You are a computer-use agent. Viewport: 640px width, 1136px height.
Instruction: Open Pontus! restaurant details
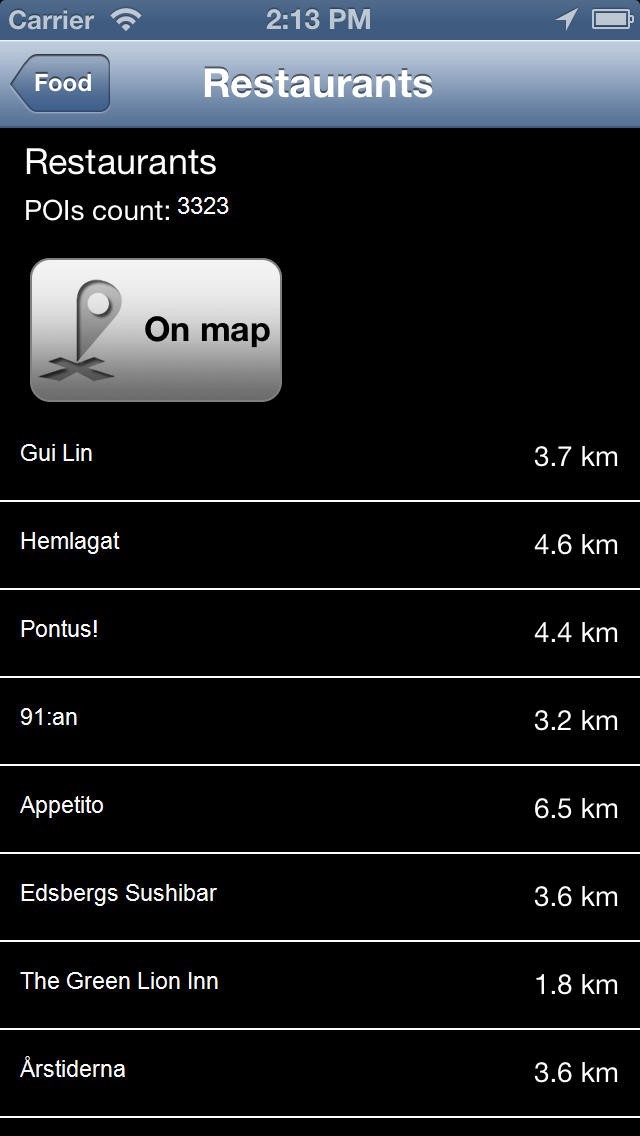(x=320, y=632)
